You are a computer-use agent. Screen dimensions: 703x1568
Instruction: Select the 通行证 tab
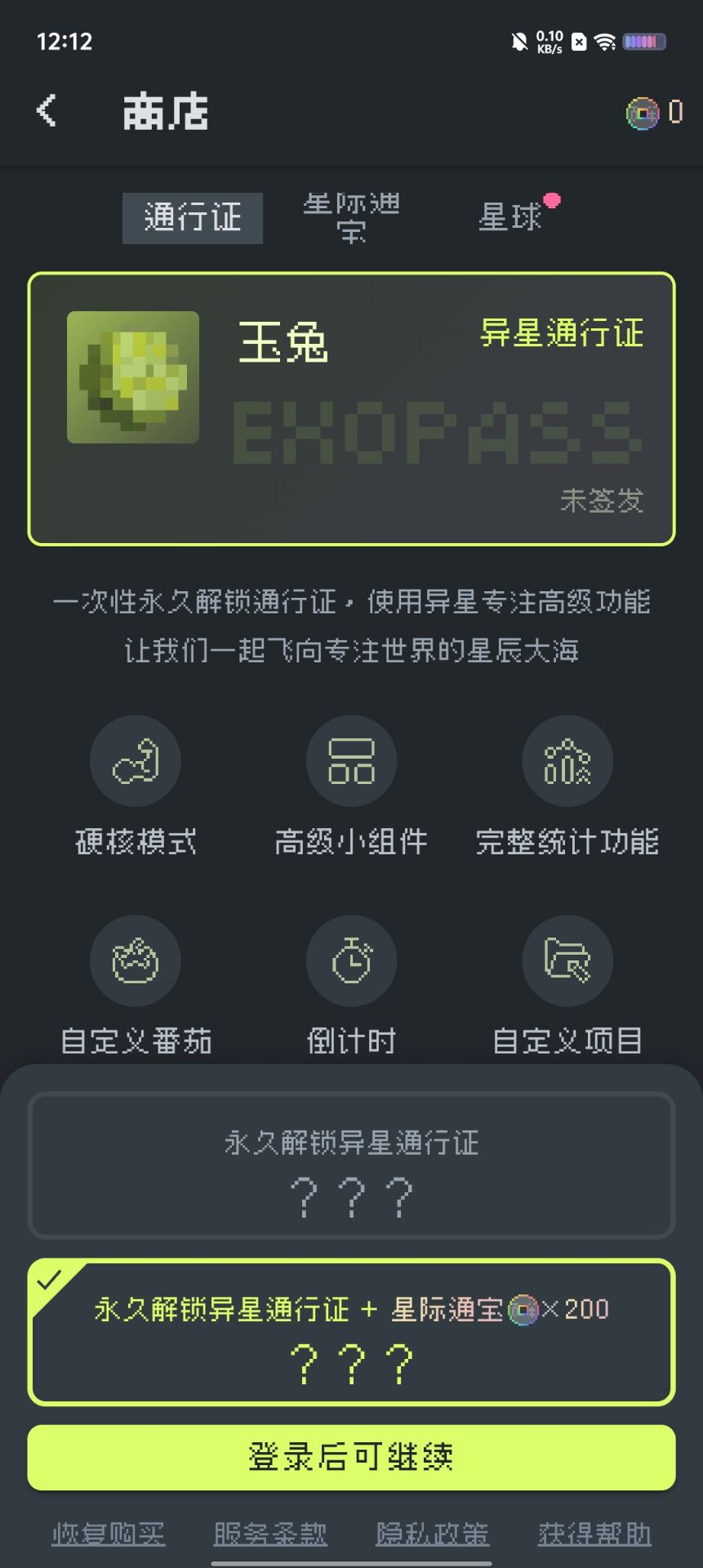pyautogui.click(x=193, y=218)
